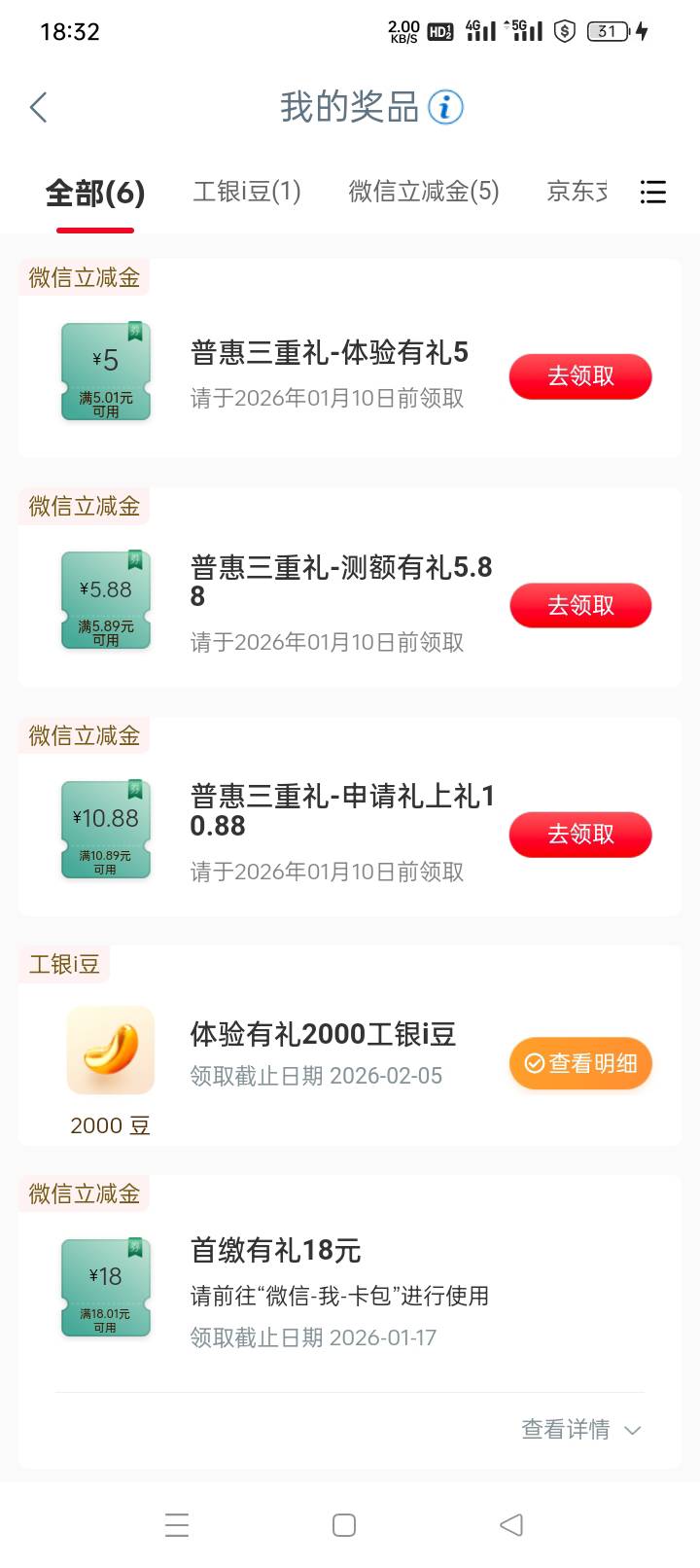Expand 查看详情 under 首缴有礼18元
The image size is (700, 1568).
pos(581,1429)
